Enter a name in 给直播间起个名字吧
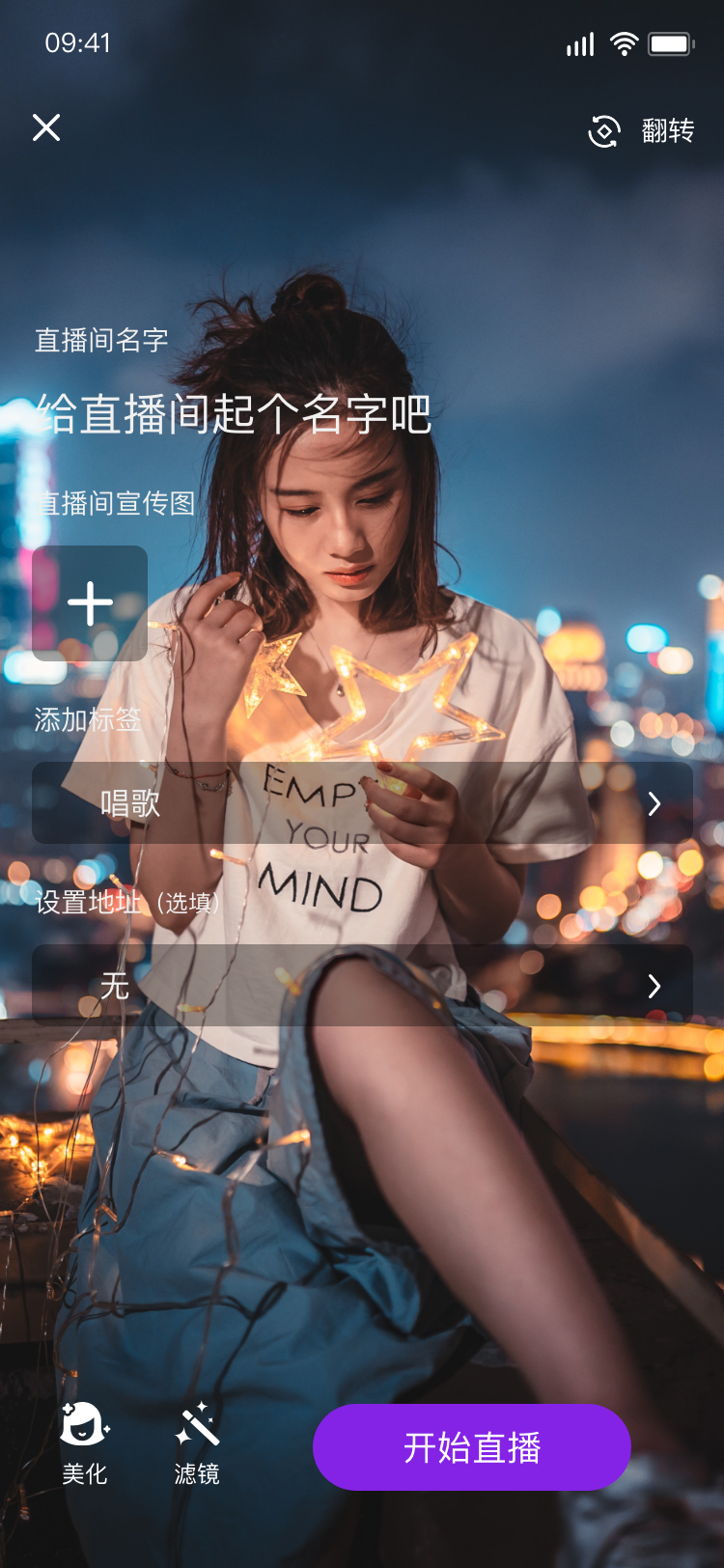 click(x=234, y=414)
